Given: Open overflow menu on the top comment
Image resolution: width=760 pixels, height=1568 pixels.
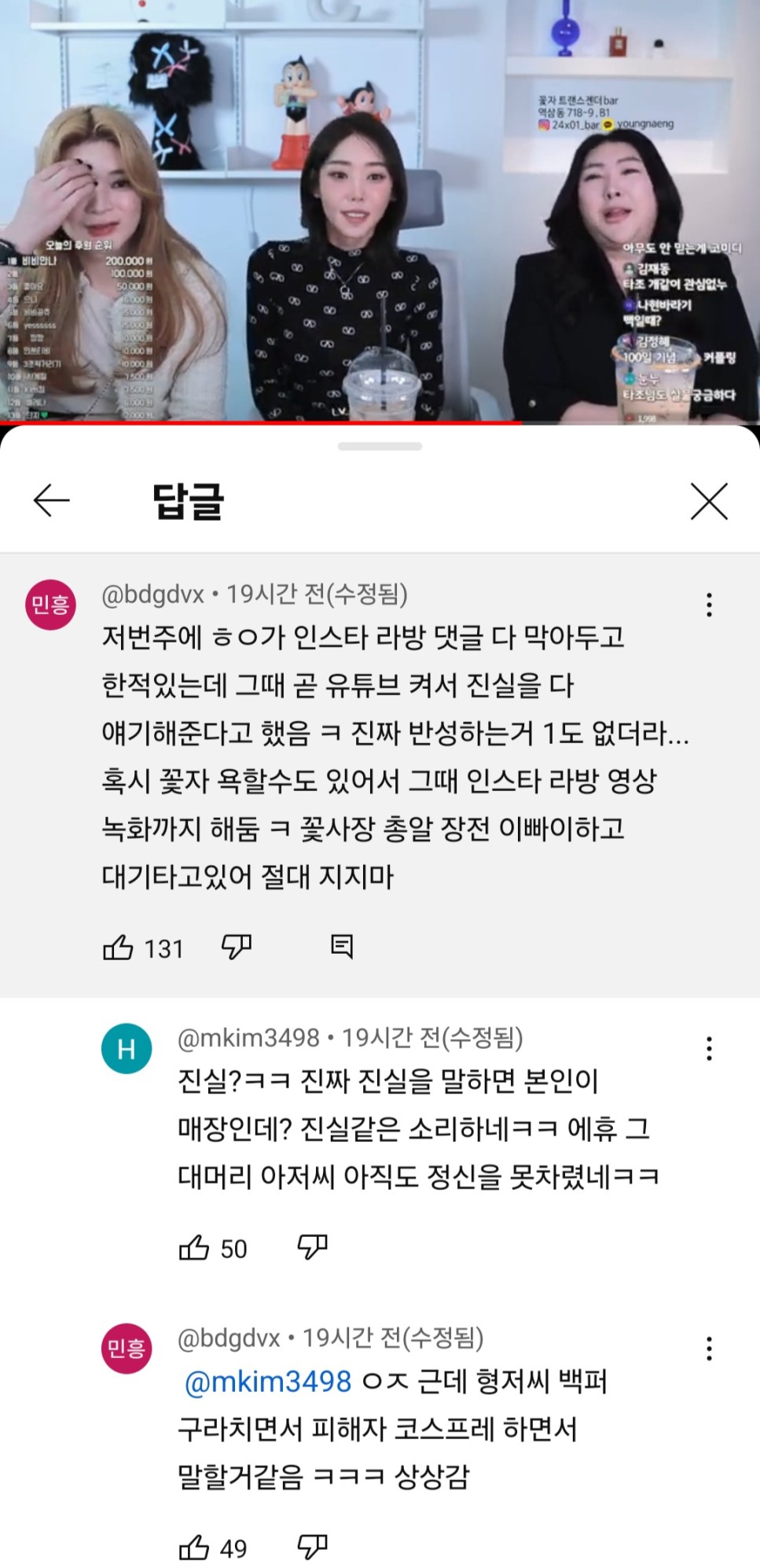Looking at the screenshot, I should pos(709,605).
